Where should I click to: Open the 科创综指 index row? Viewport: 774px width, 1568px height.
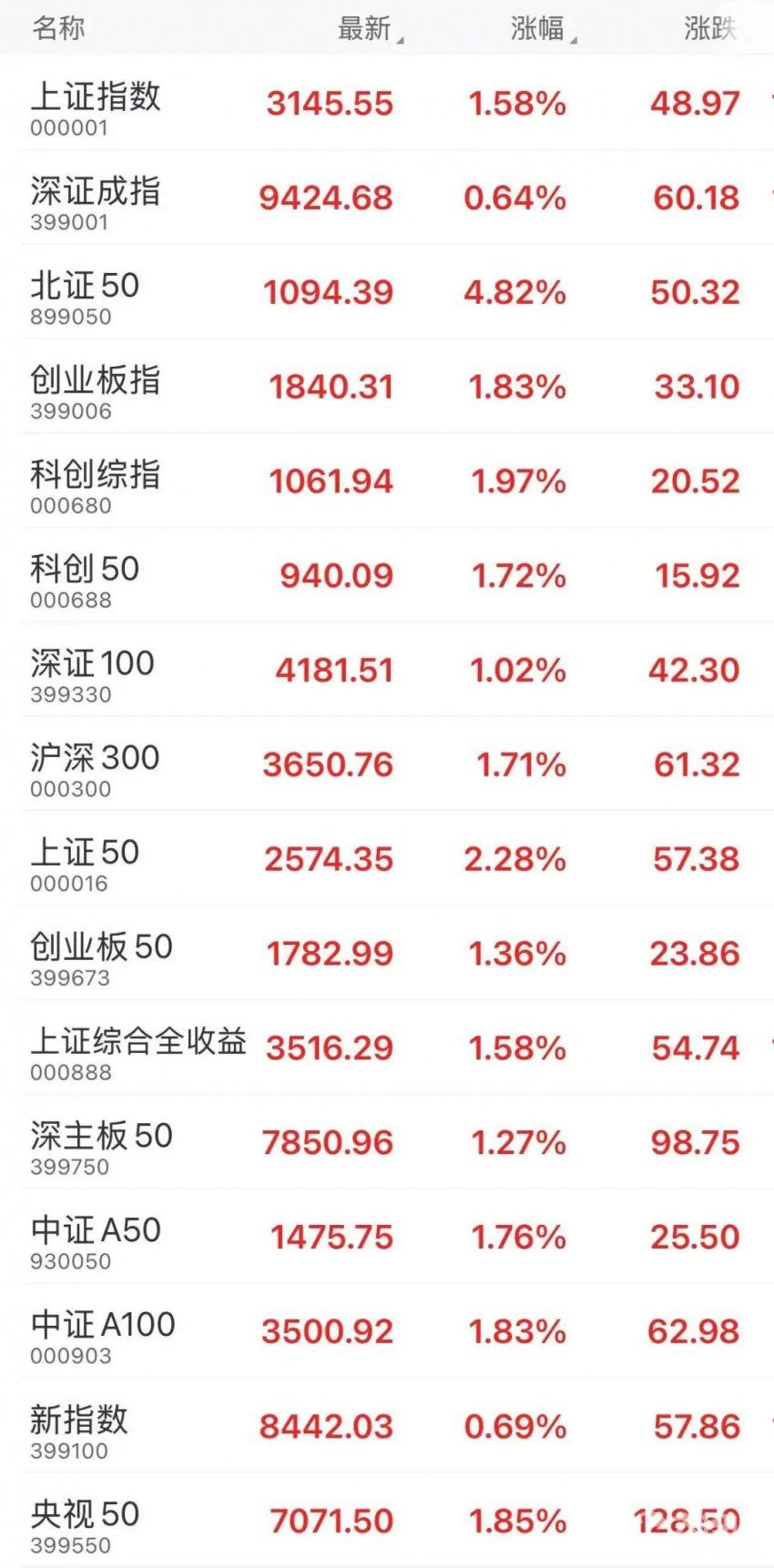tap(387, 481)
